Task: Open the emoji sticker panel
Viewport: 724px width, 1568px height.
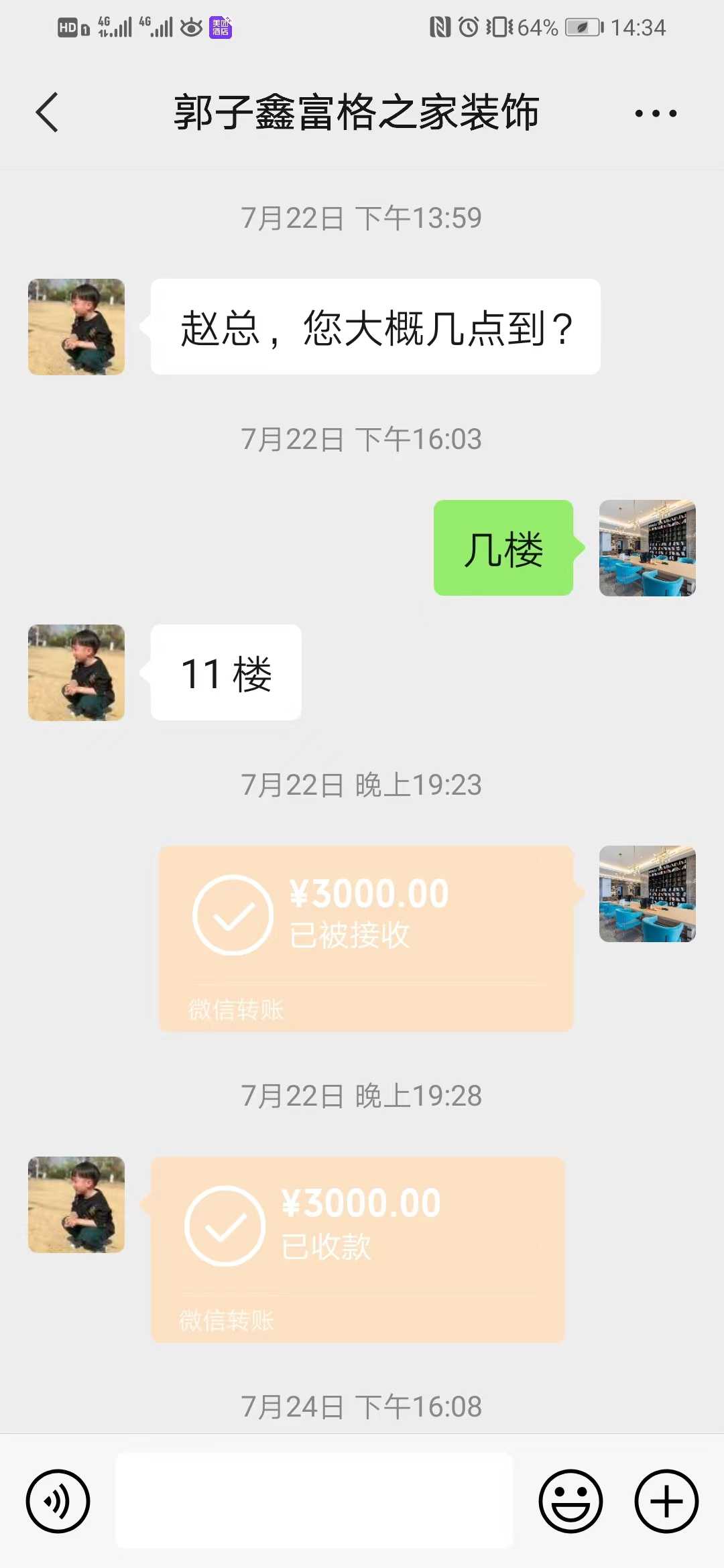Action: click(x=570, y=1501)
